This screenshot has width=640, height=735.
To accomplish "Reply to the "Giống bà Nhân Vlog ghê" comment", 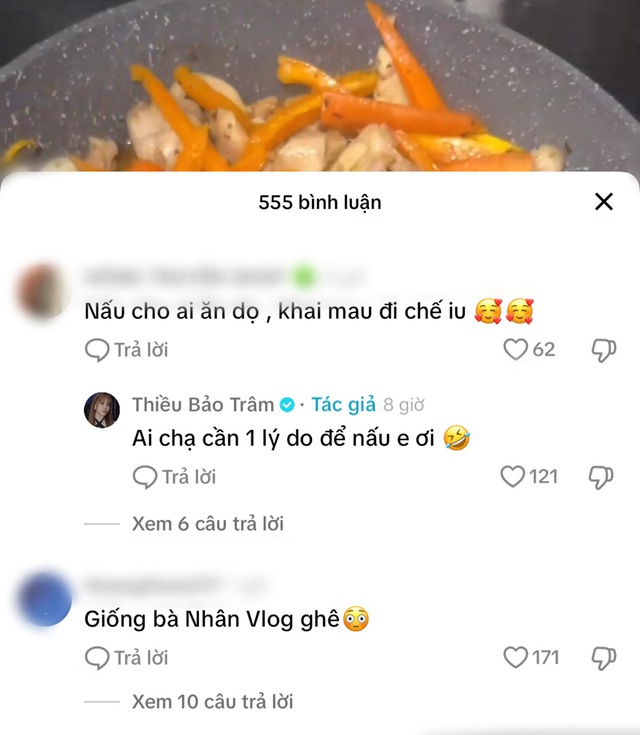I will coord(127,658).
